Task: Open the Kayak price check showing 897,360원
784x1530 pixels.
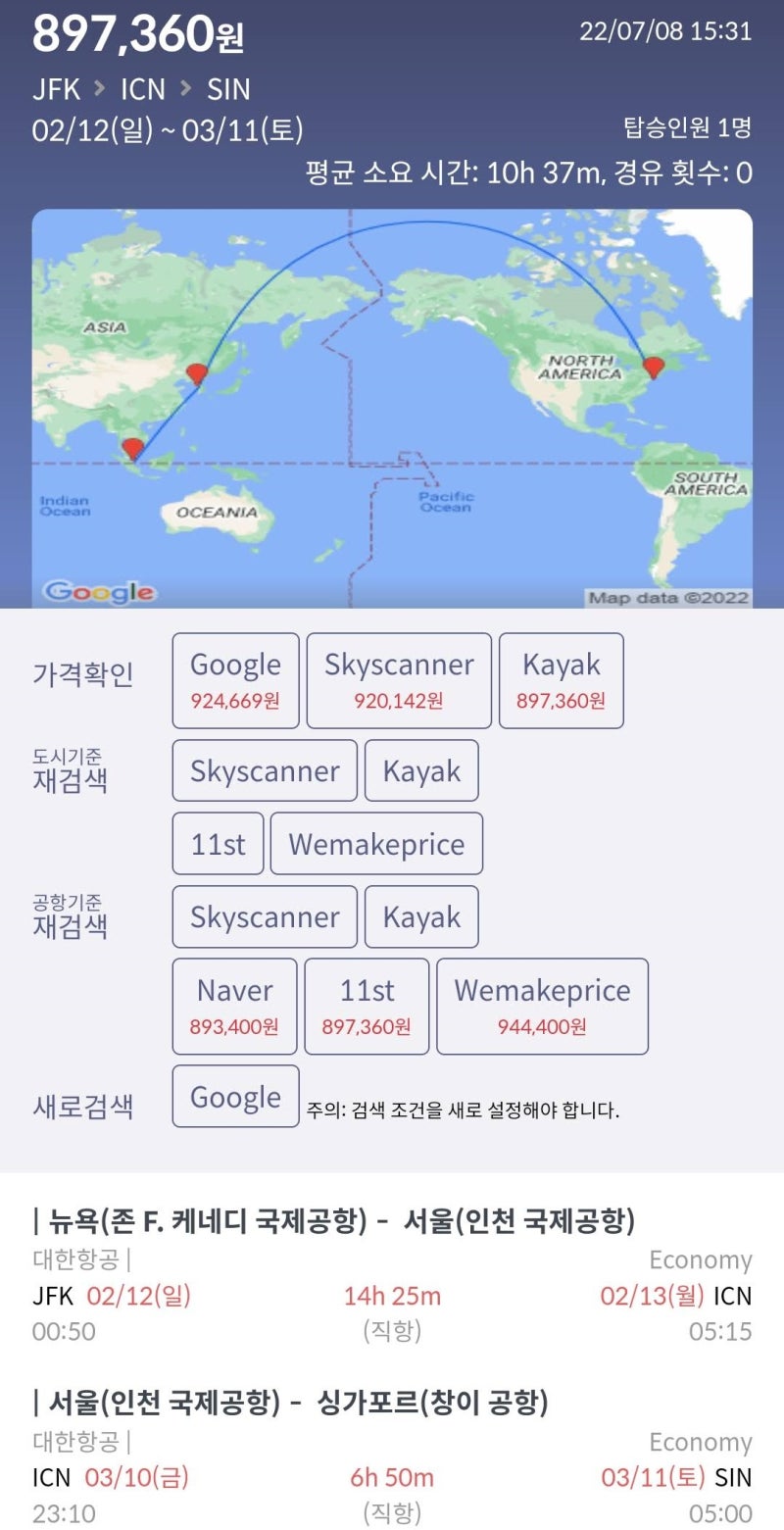Action: click(x=561, y=679)
